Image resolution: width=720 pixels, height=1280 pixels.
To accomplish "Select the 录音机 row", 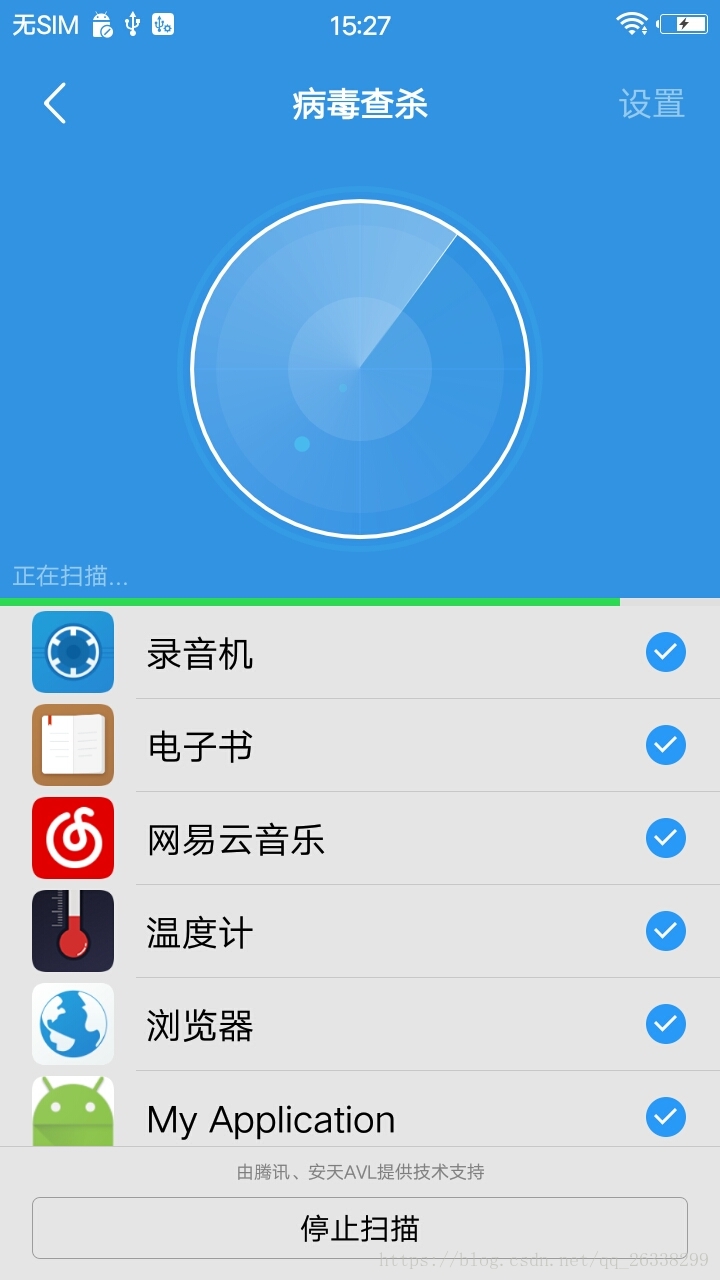I will coord(360,653).
